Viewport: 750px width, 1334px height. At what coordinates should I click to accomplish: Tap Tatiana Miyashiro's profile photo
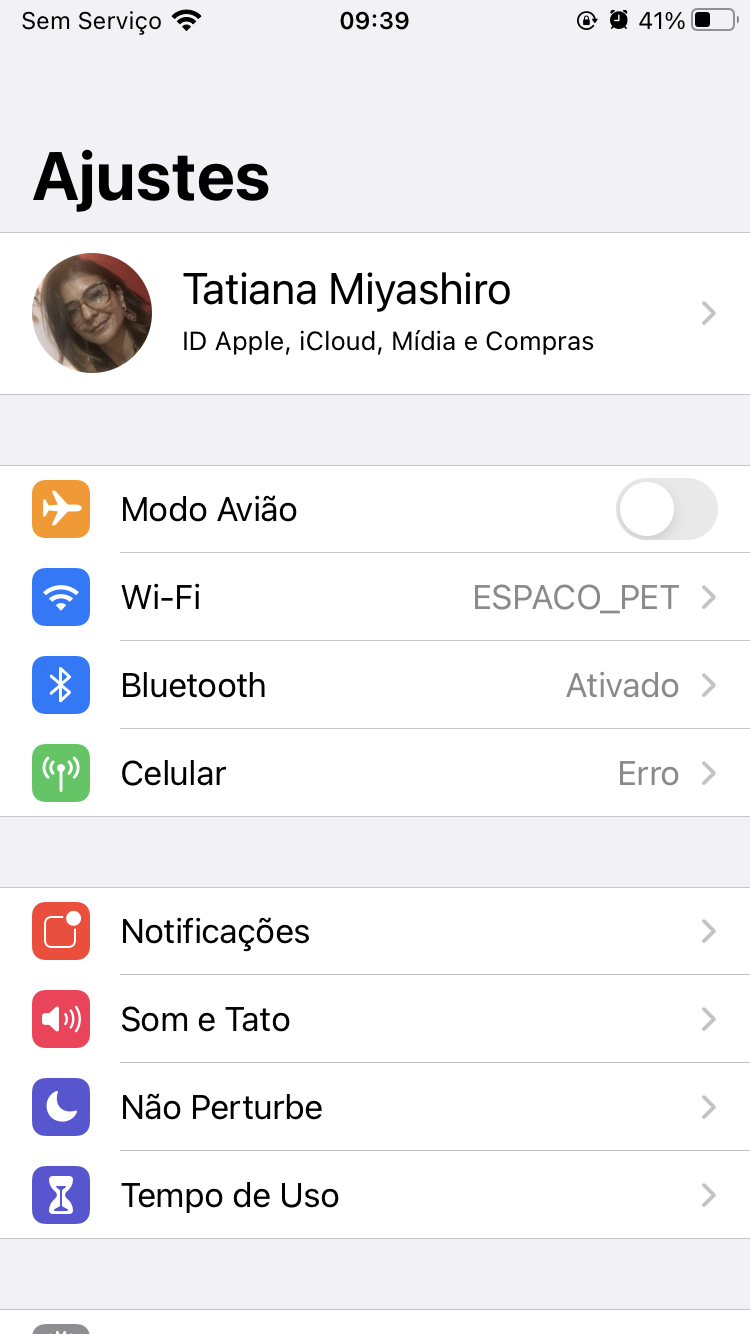tap(91, 313)
